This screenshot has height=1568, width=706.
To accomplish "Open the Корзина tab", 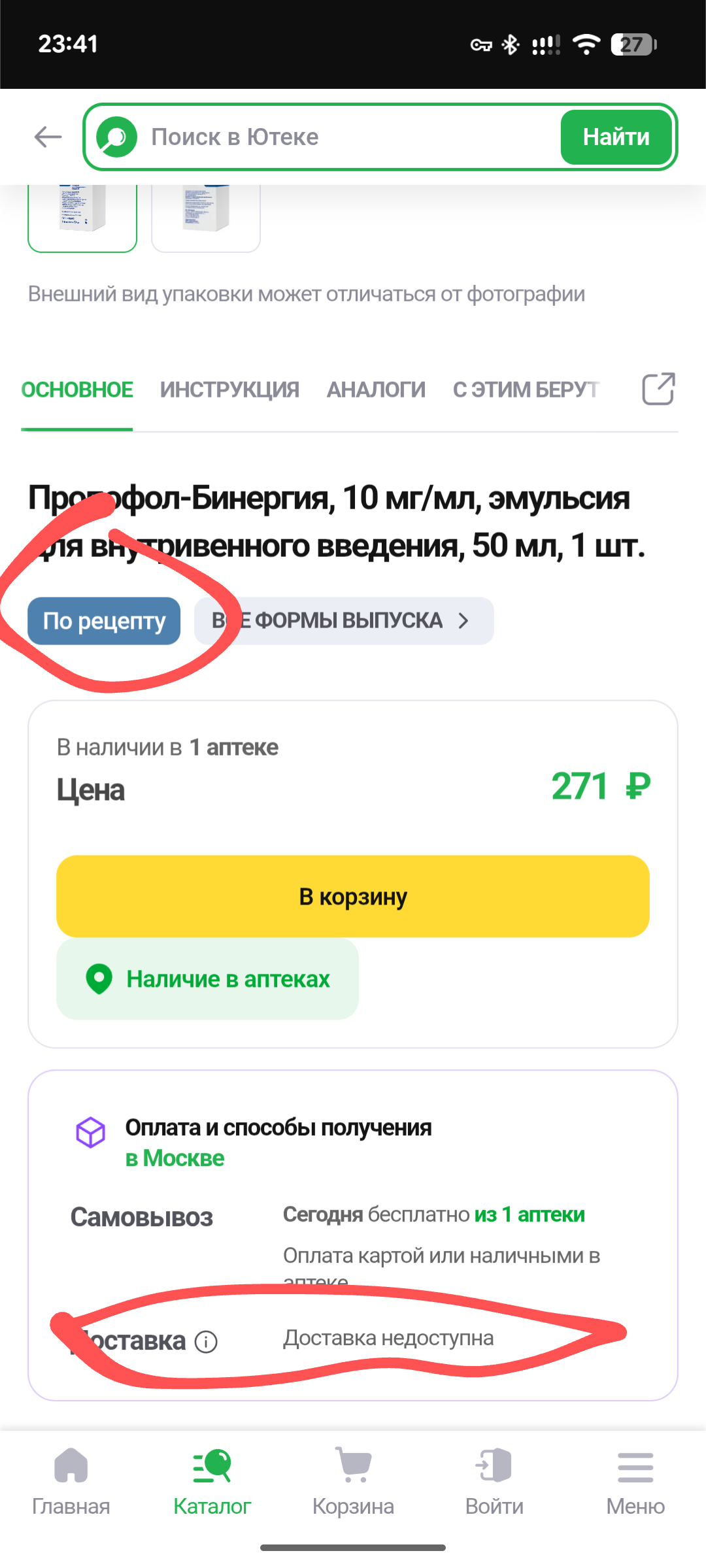I will [x=353, y=1481].
